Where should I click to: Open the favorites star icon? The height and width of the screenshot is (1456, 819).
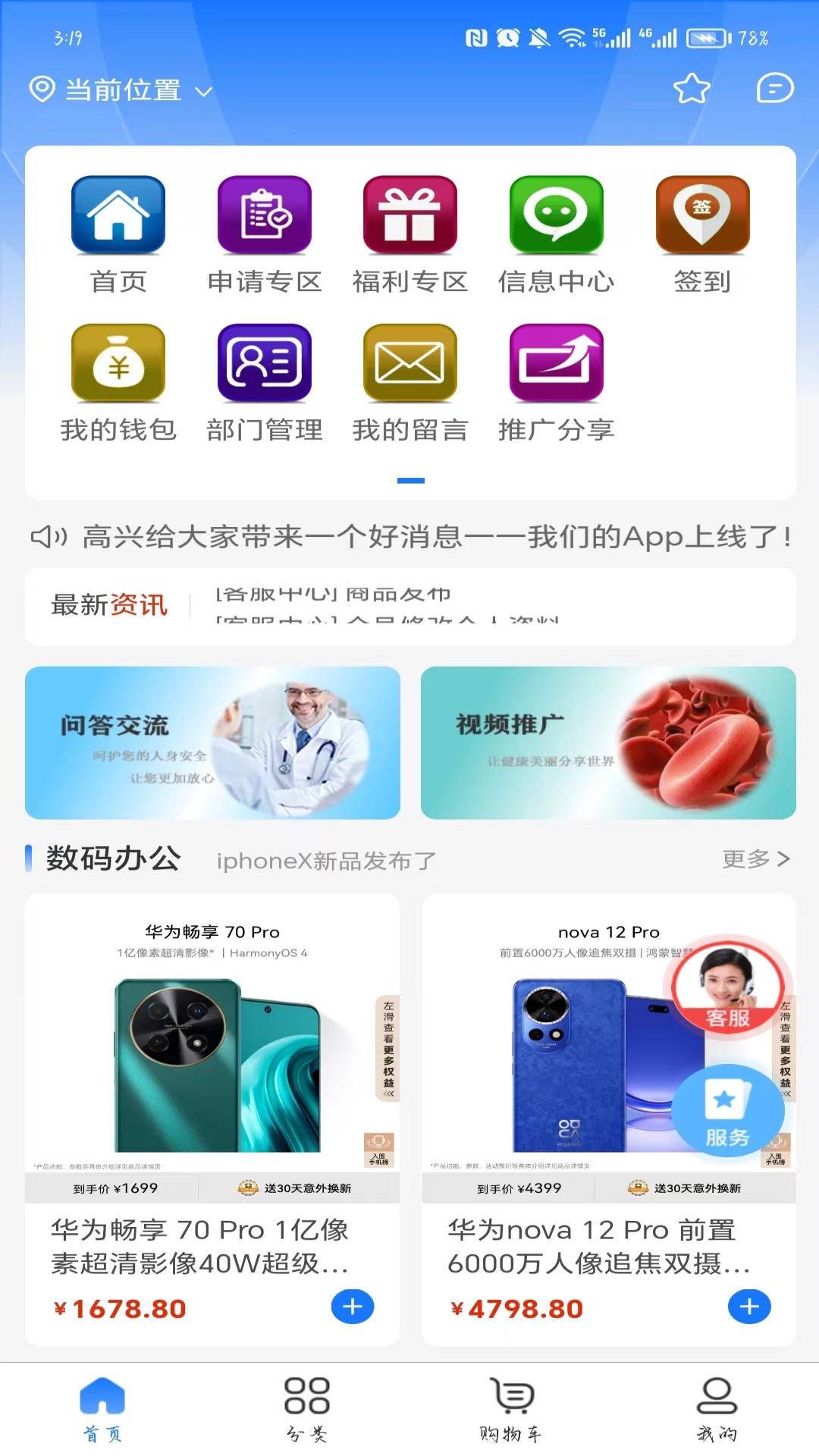pyautogui.click(x=692, y=89)
